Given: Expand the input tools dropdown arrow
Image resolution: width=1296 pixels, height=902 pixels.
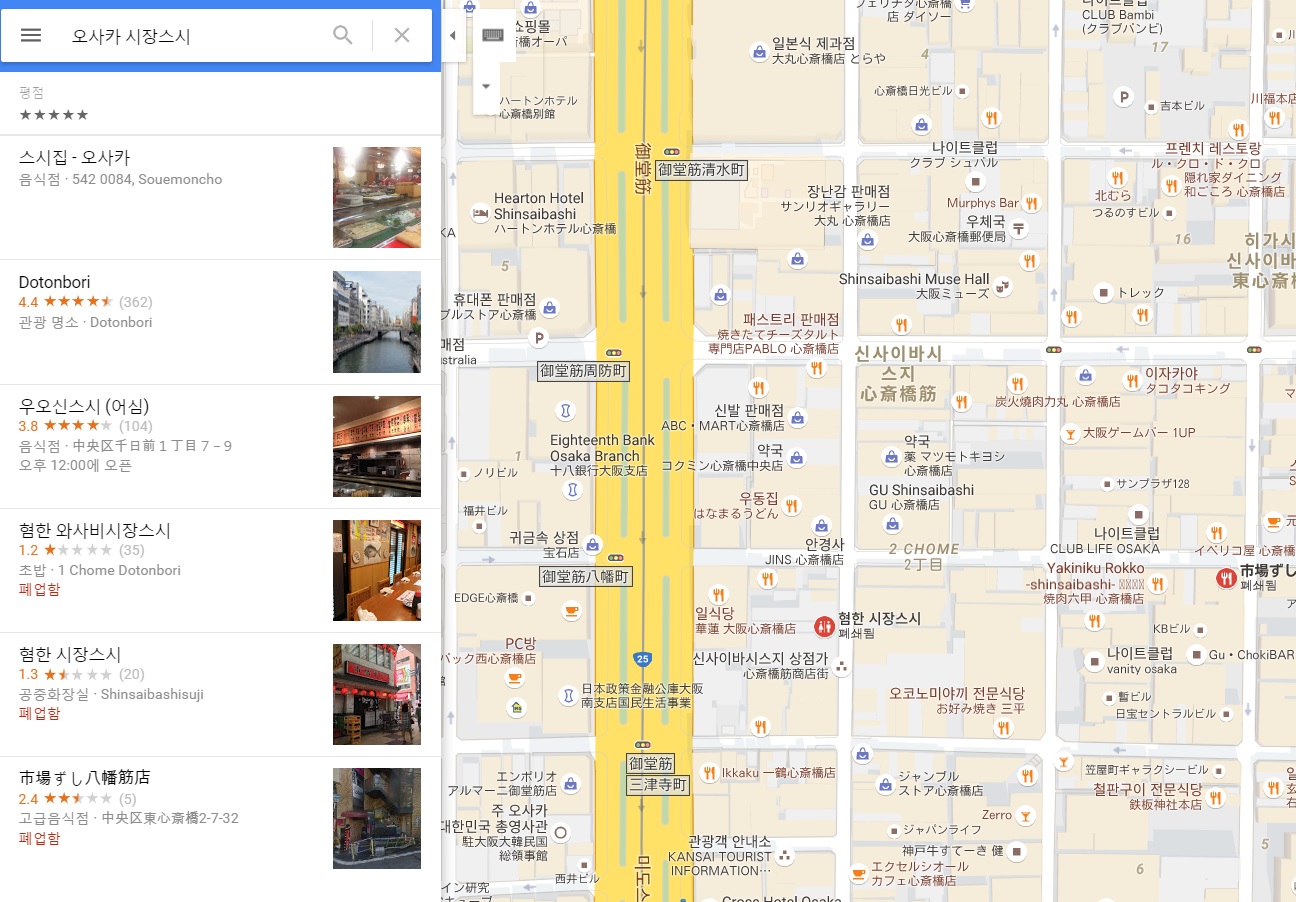Looking at the screenshot, I should (x=486, y=86).
